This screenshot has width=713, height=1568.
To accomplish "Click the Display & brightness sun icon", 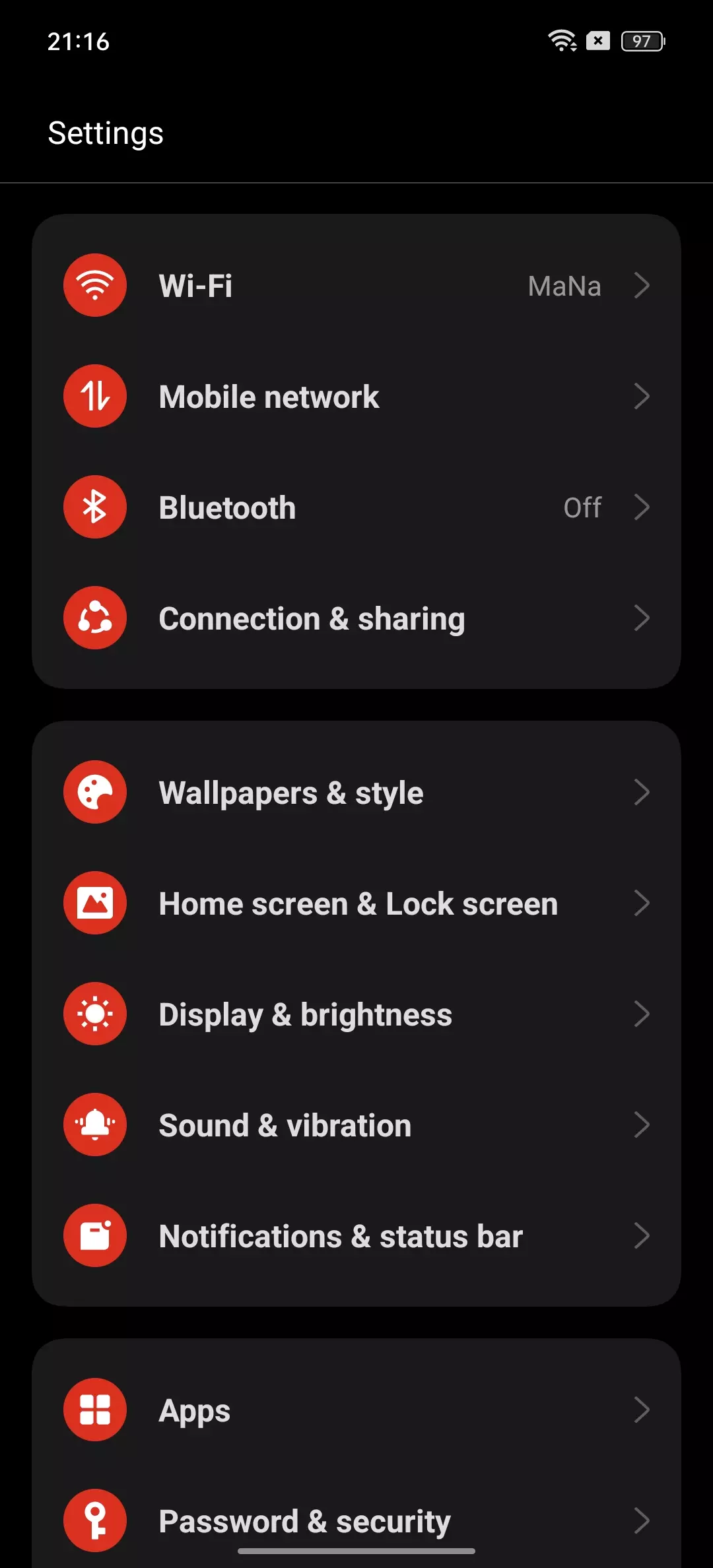I will tap(94, 1014).
